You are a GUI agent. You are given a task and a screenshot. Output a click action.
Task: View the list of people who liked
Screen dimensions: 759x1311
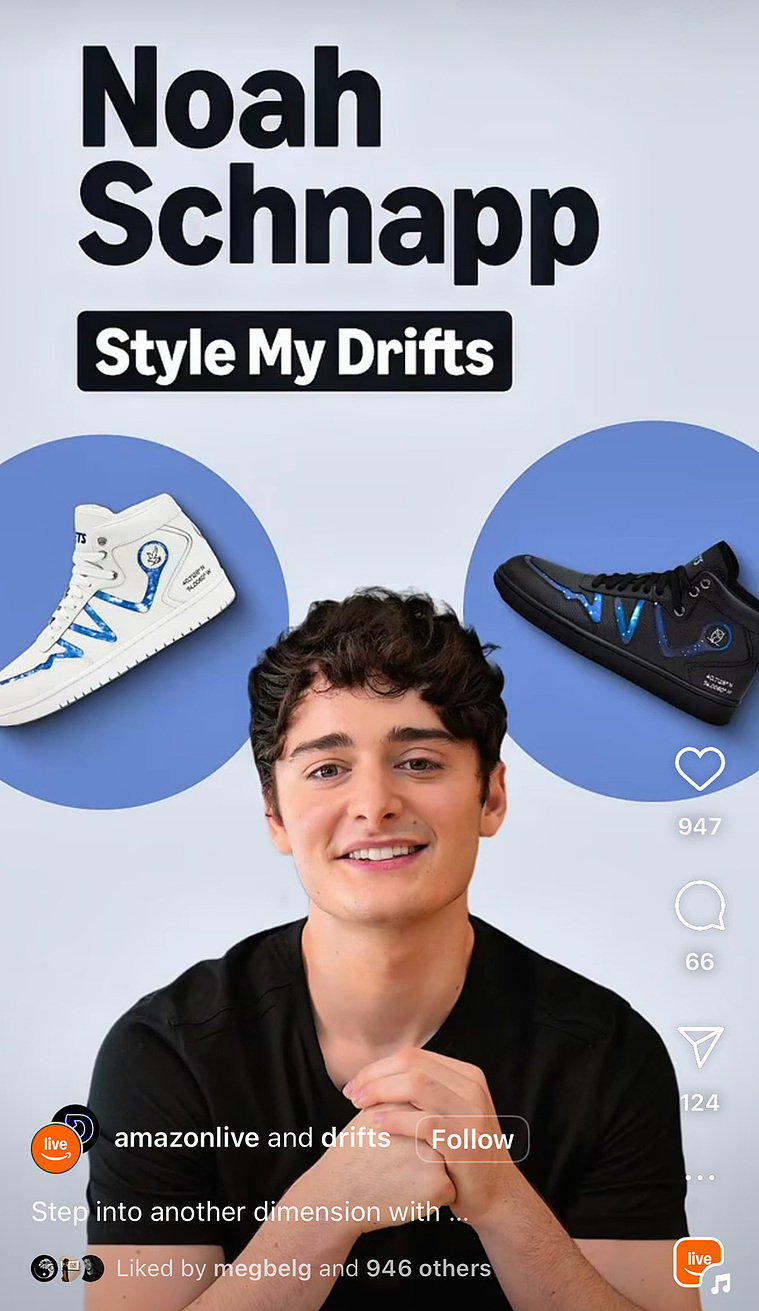coord(303,1269)
